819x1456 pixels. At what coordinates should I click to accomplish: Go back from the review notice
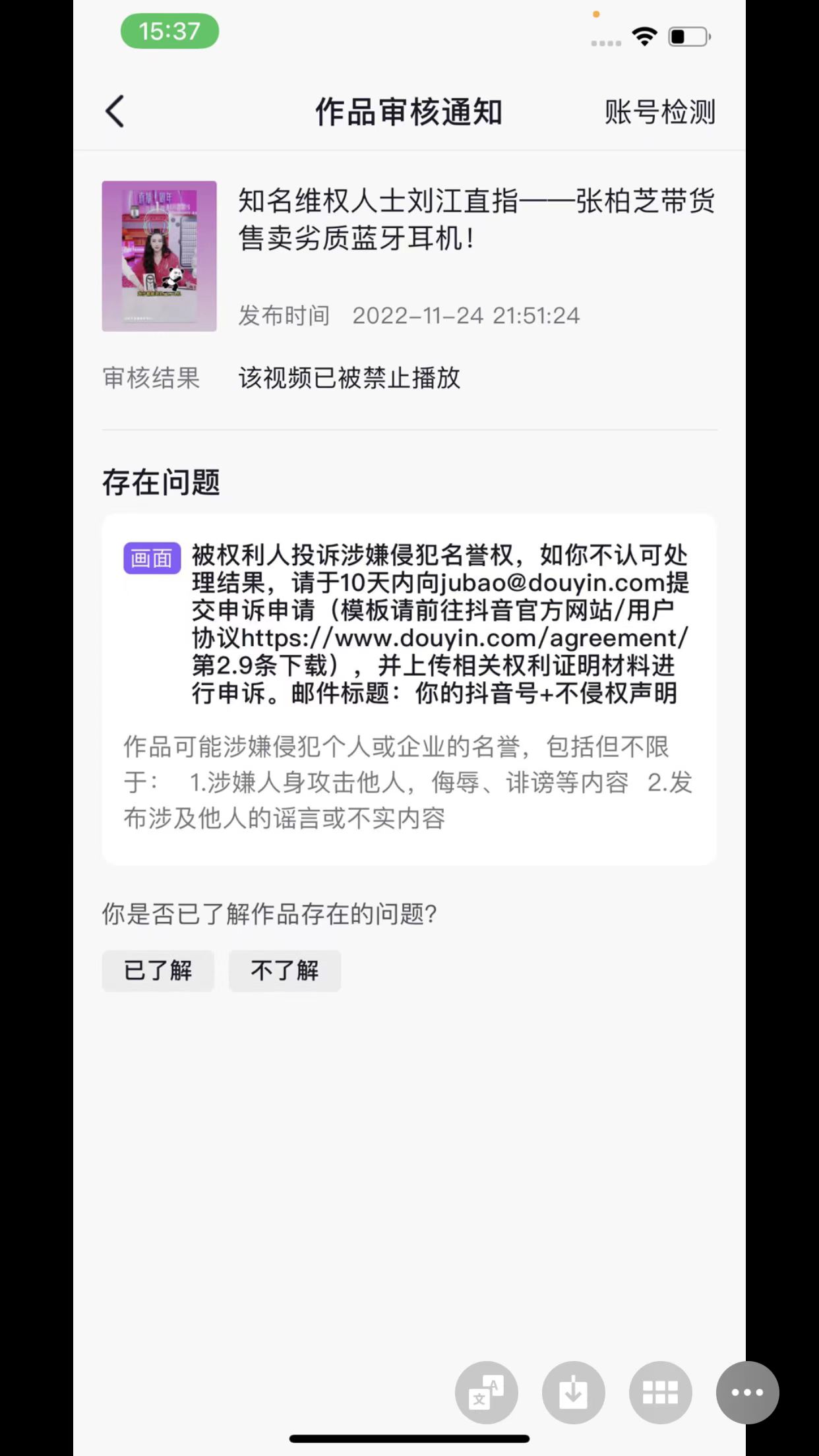(x=115, y=111)
